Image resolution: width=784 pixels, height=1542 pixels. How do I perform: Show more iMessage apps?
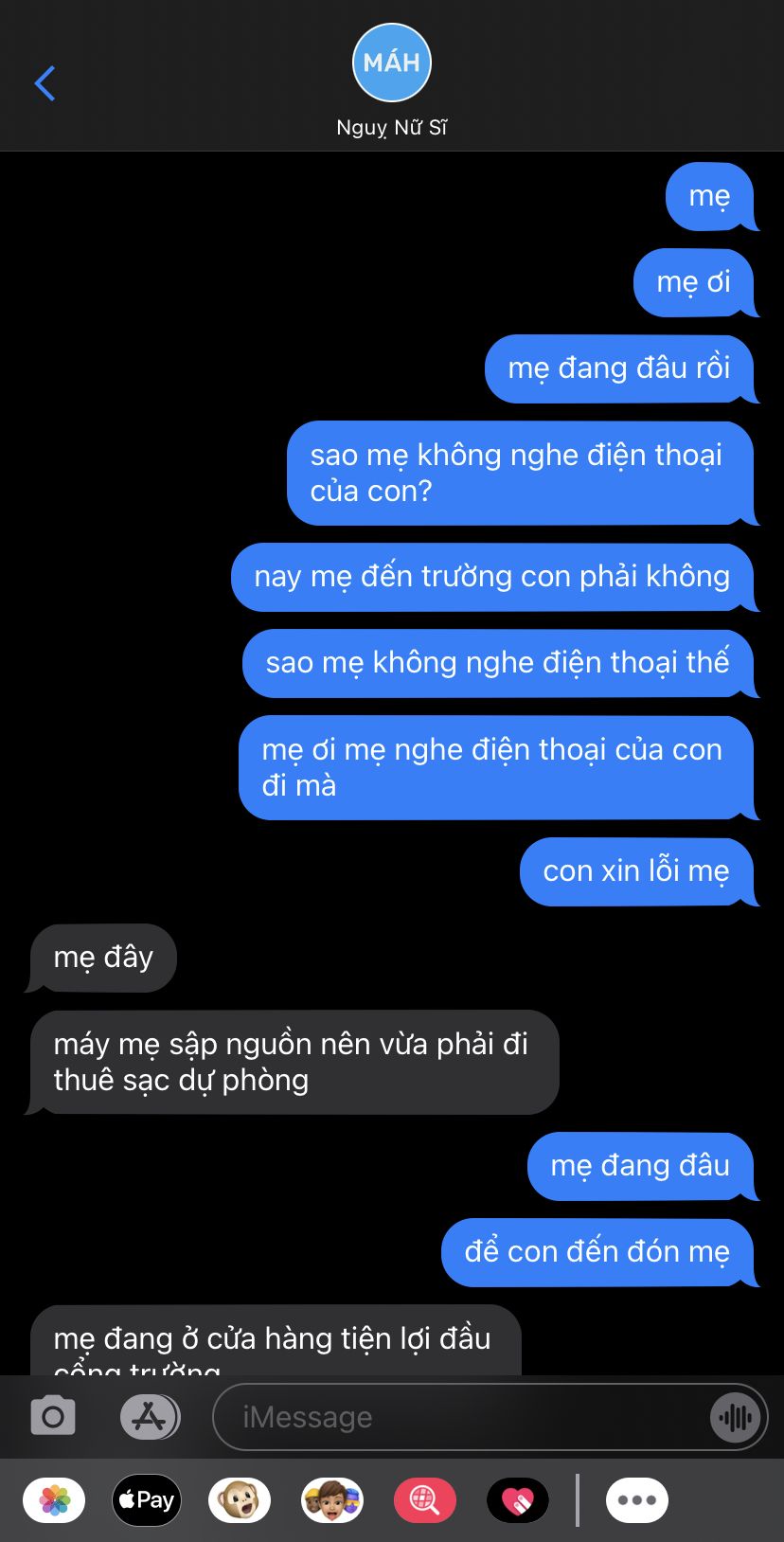tap(637, 1500)
